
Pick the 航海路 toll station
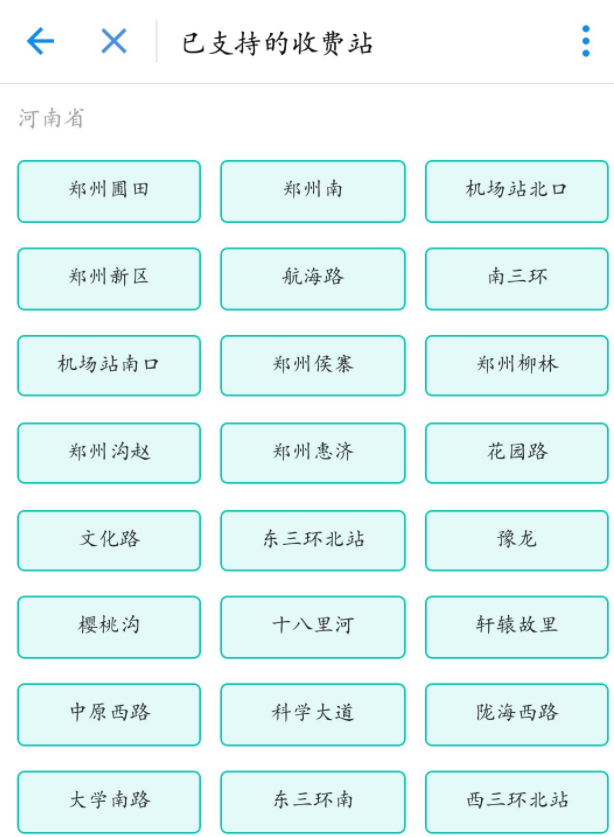(x=313, y=278)
